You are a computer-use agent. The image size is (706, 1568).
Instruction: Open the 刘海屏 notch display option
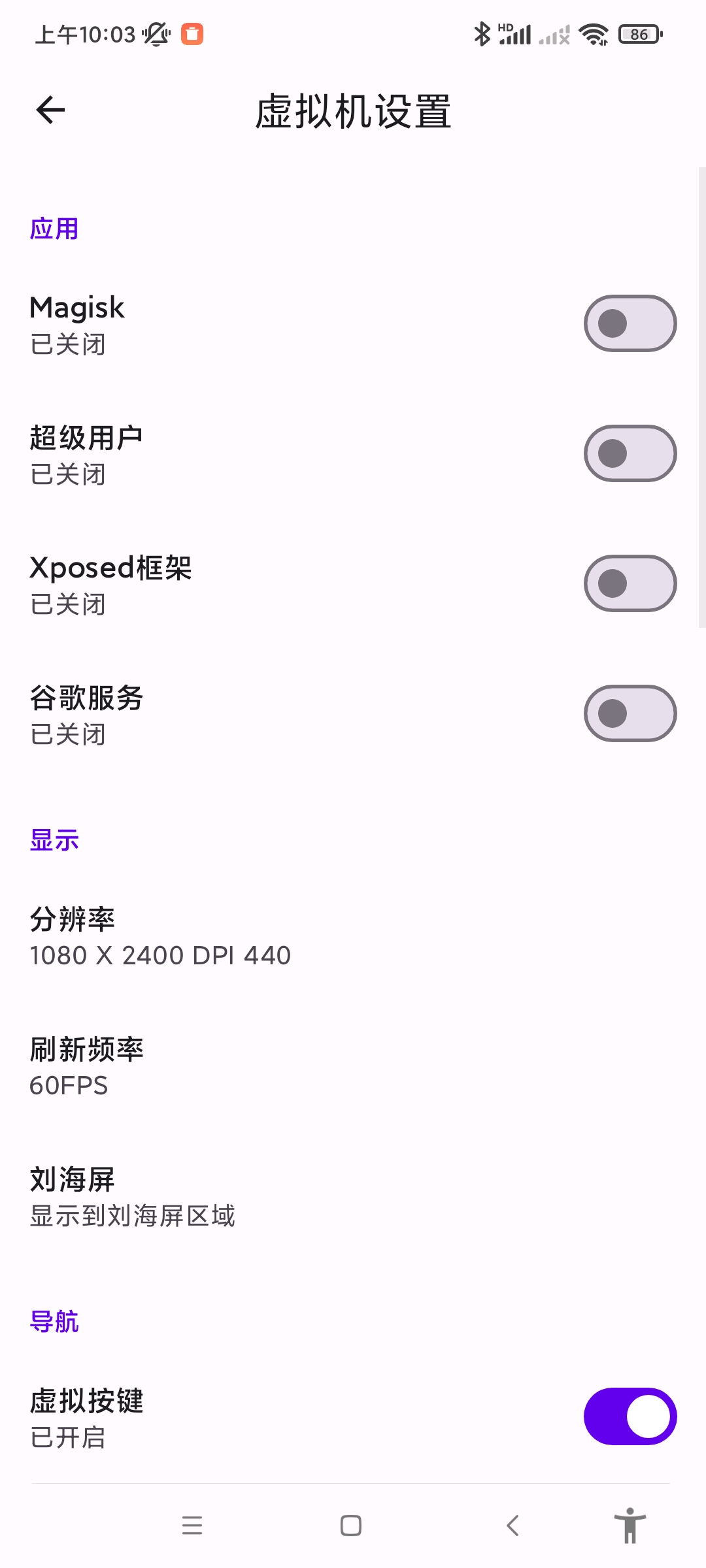[132, 1197]
